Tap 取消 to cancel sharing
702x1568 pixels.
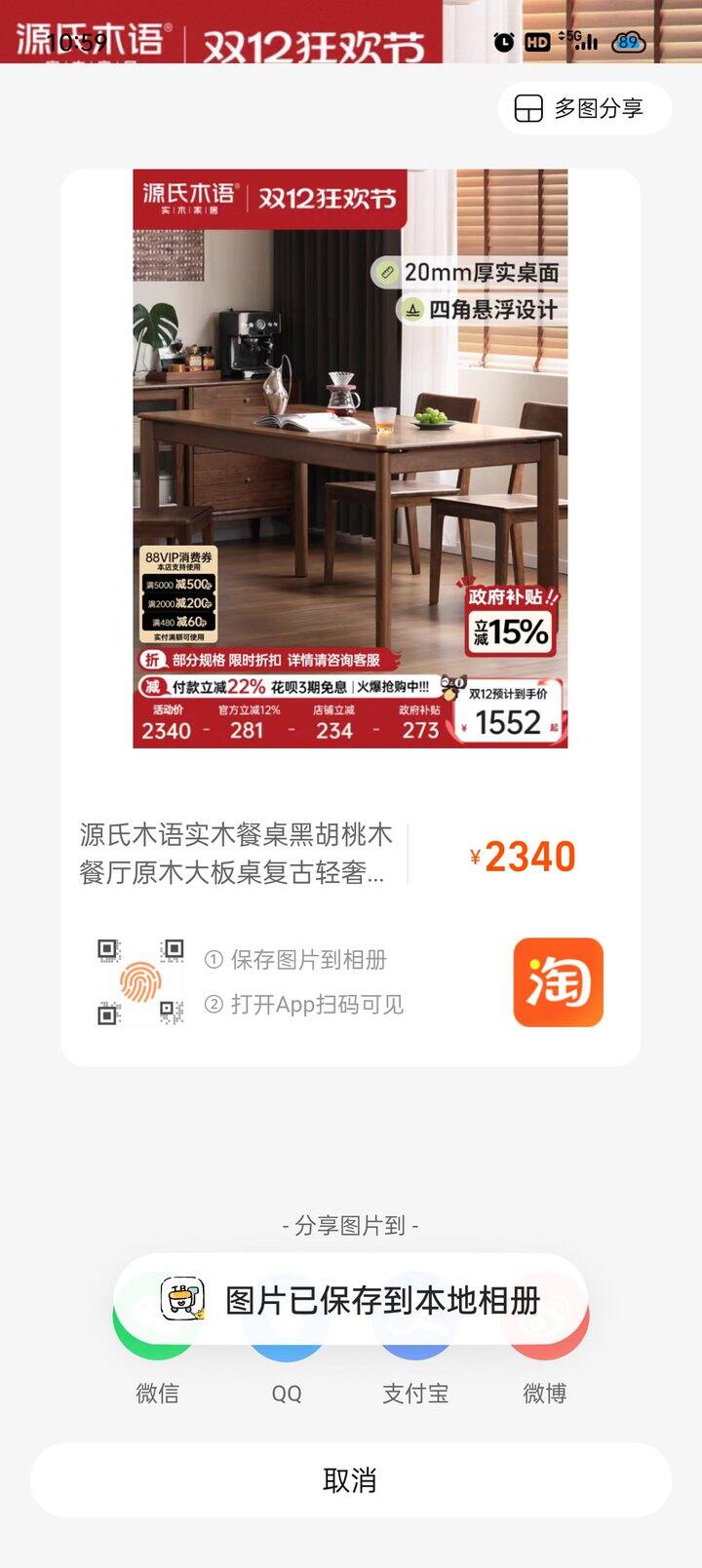[350, 1480]
